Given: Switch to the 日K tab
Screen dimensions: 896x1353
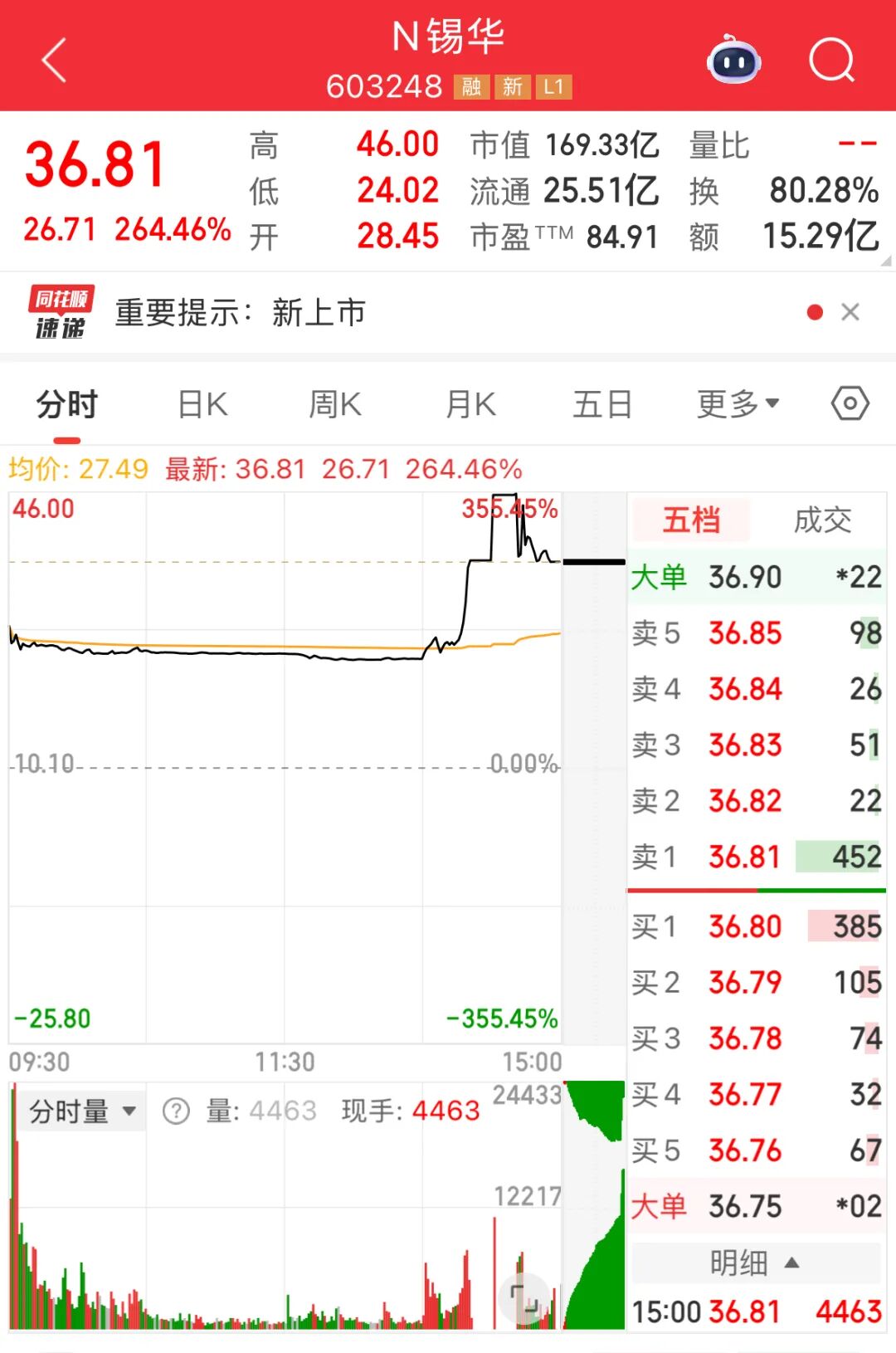Looking at the screenshot, I should click(x=202, y=403).
